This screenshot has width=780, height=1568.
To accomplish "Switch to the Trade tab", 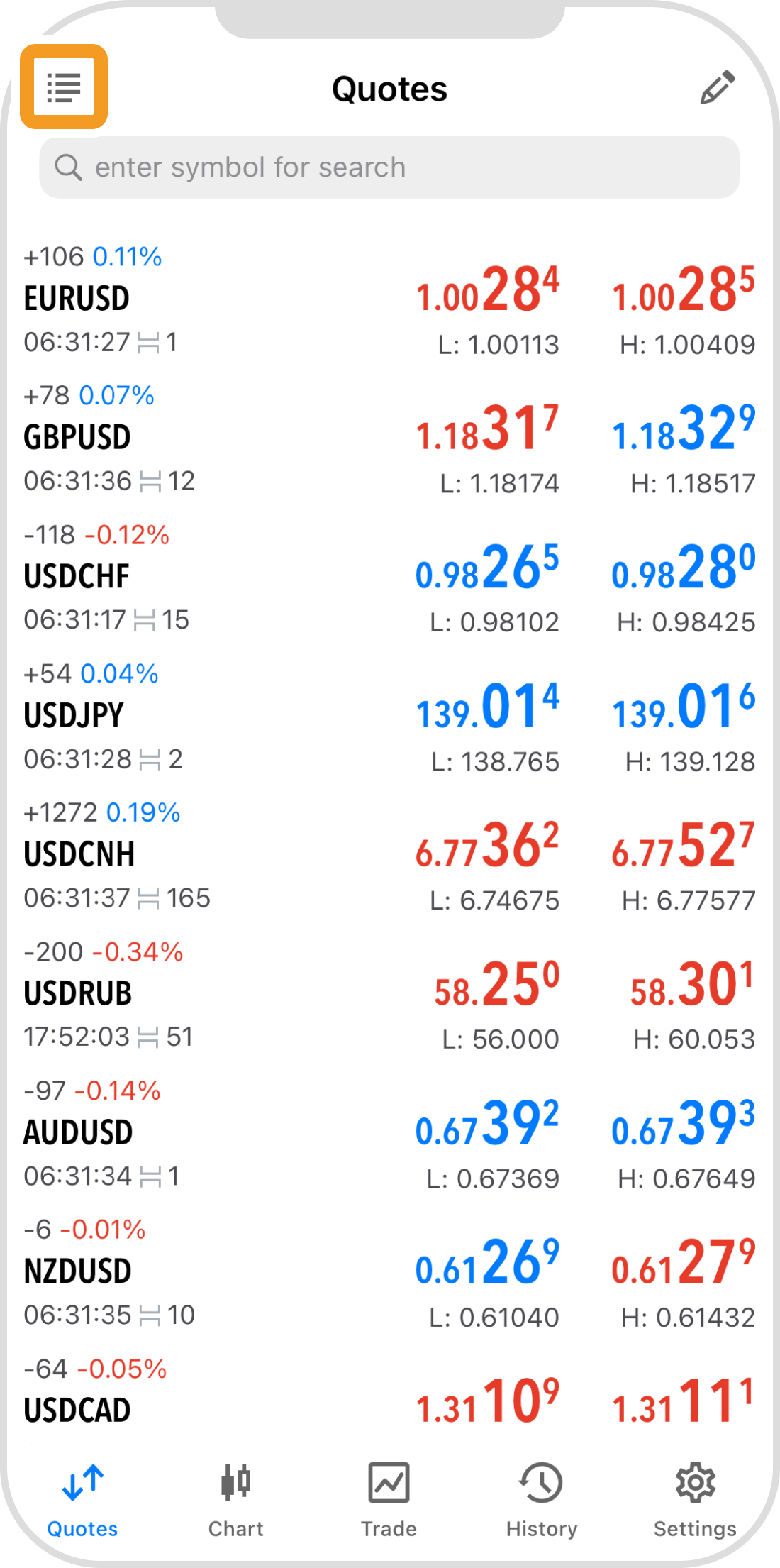I will coord(389,1499).
